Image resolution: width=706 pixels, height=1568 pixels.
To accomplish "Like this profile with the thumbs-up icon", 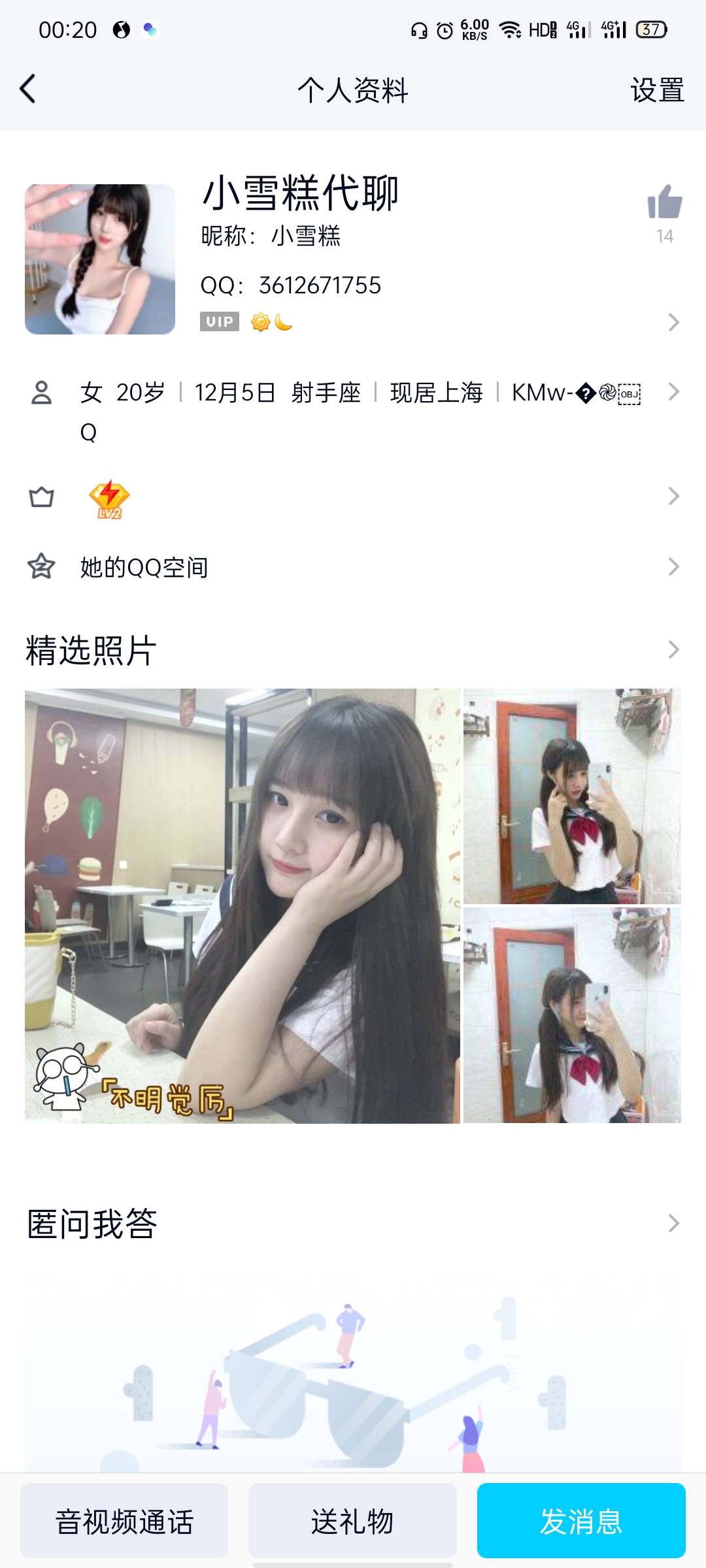I will tap(664, 203).
